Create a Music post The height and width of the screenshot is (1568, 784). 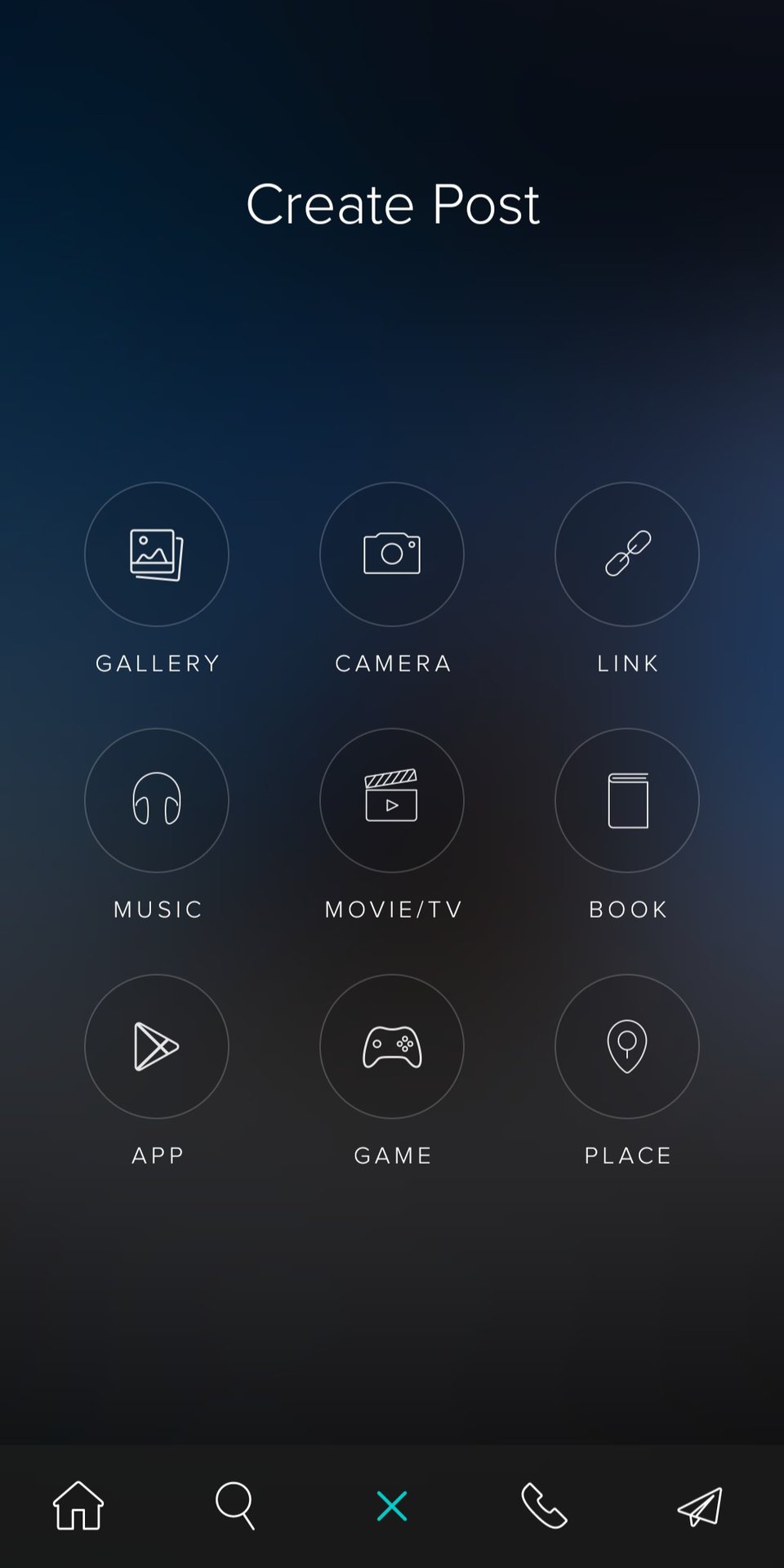click(x=156, y=800)
